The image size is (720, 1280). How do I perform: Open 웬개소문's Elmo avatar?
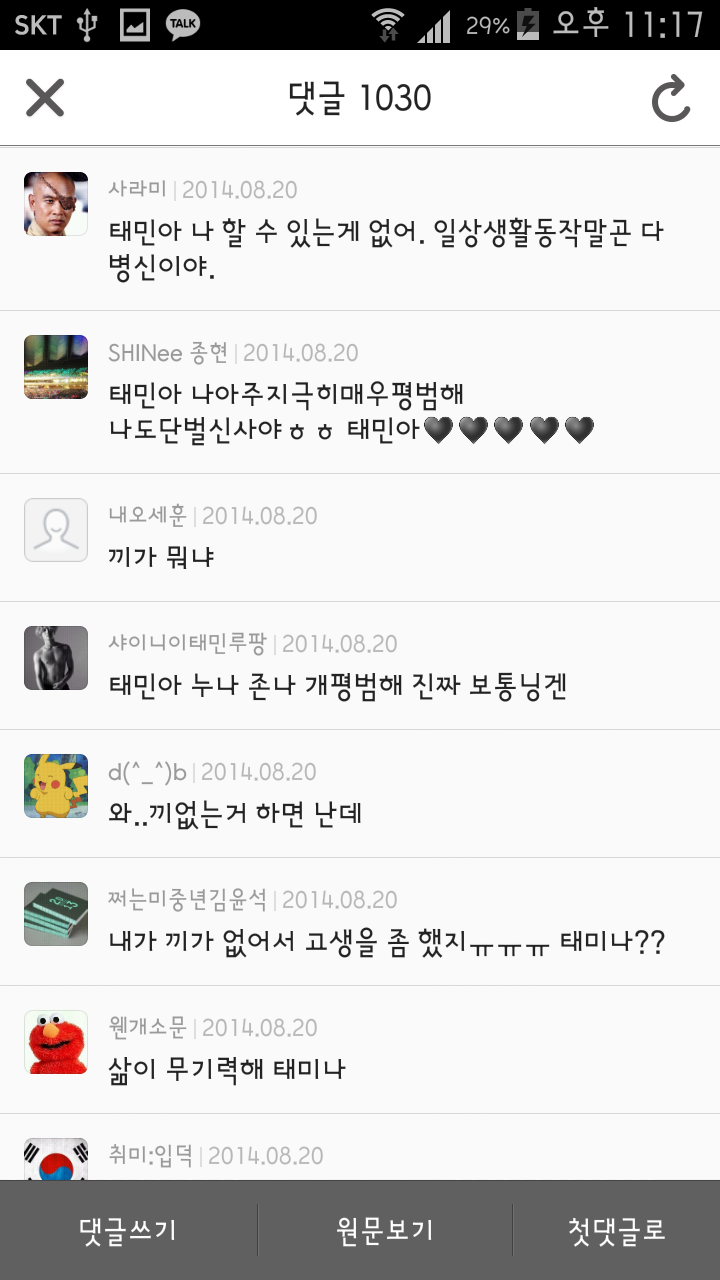56,1042
